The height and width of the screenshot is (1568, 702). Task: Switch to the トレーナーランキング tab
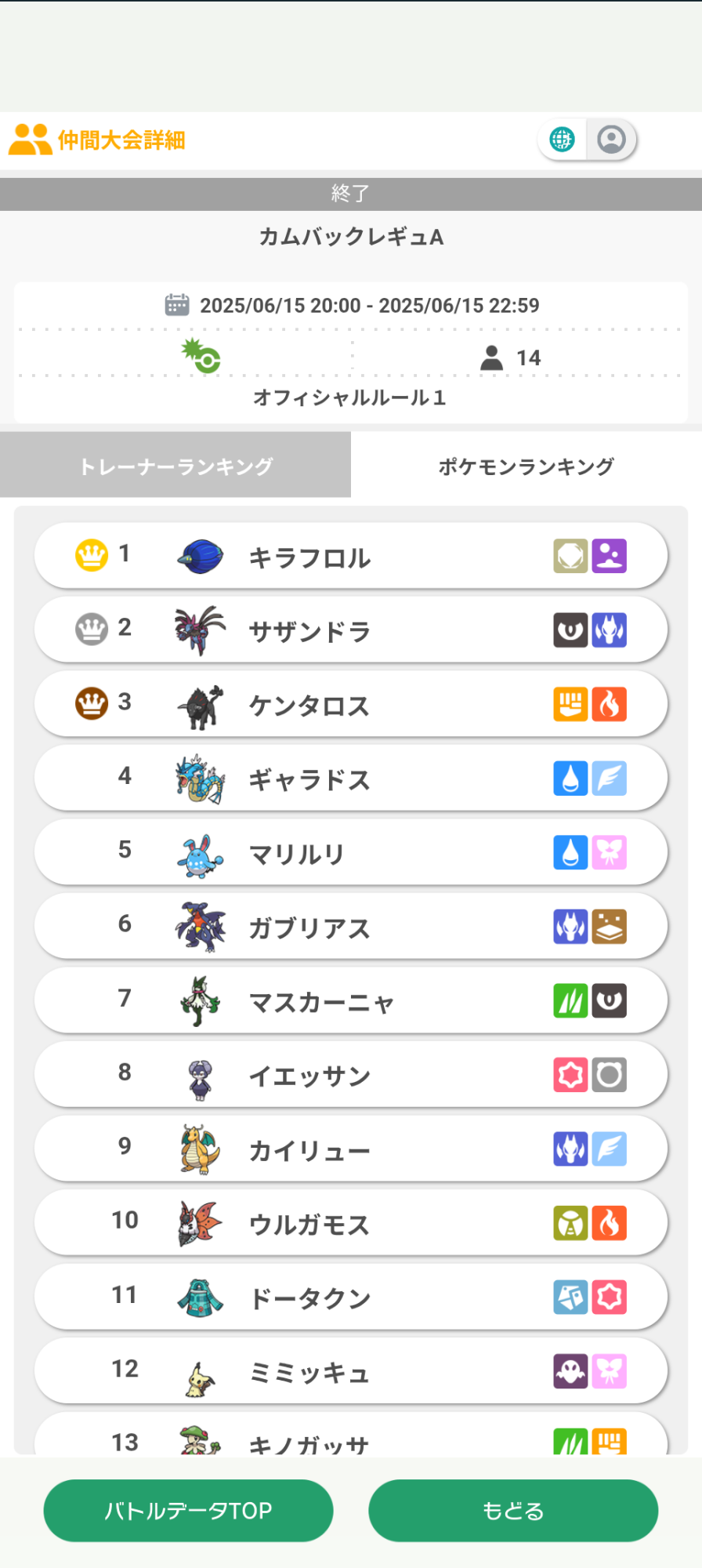(175, 465)
